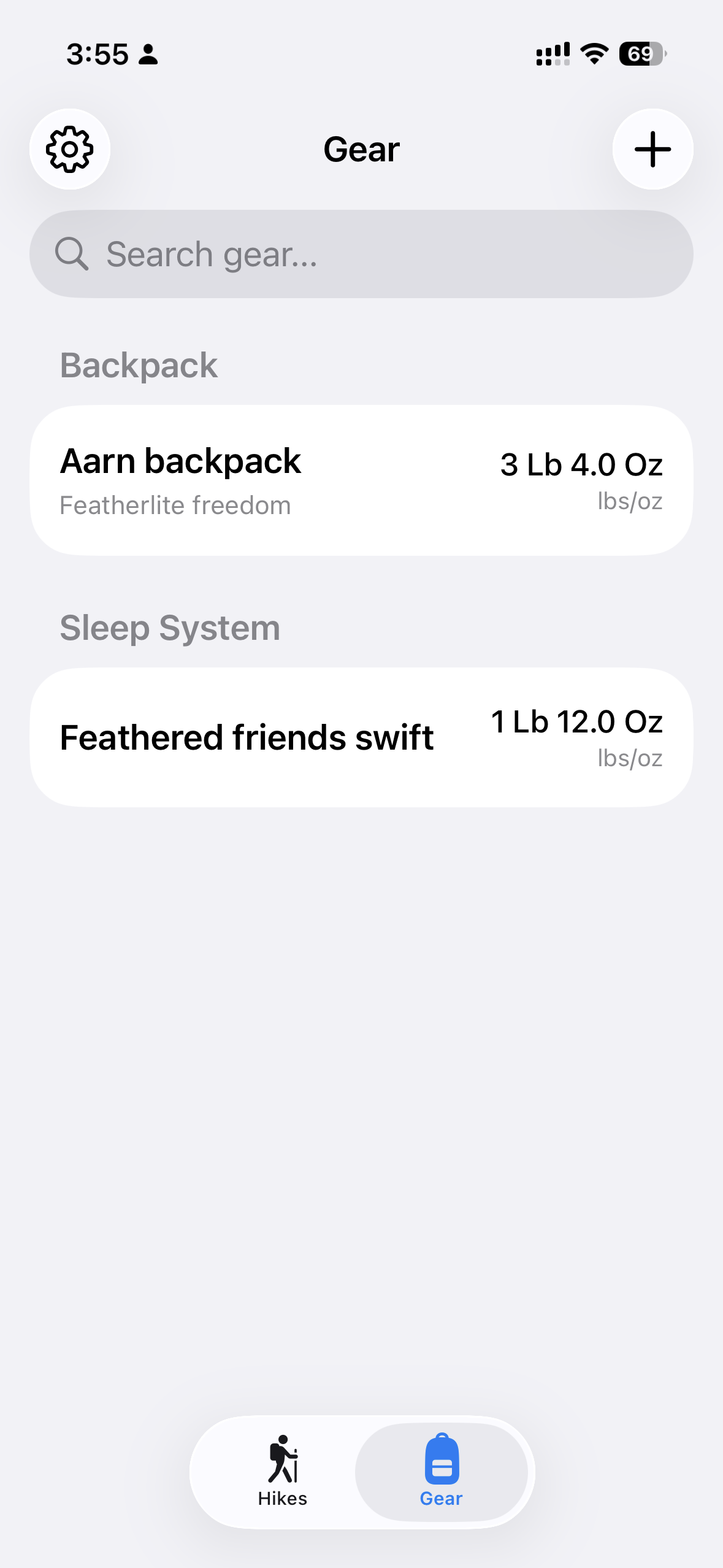The height and width of the screenshot is (1568, 723).
Task: Switch to the Hikes tab
Action: point(282,1471)
